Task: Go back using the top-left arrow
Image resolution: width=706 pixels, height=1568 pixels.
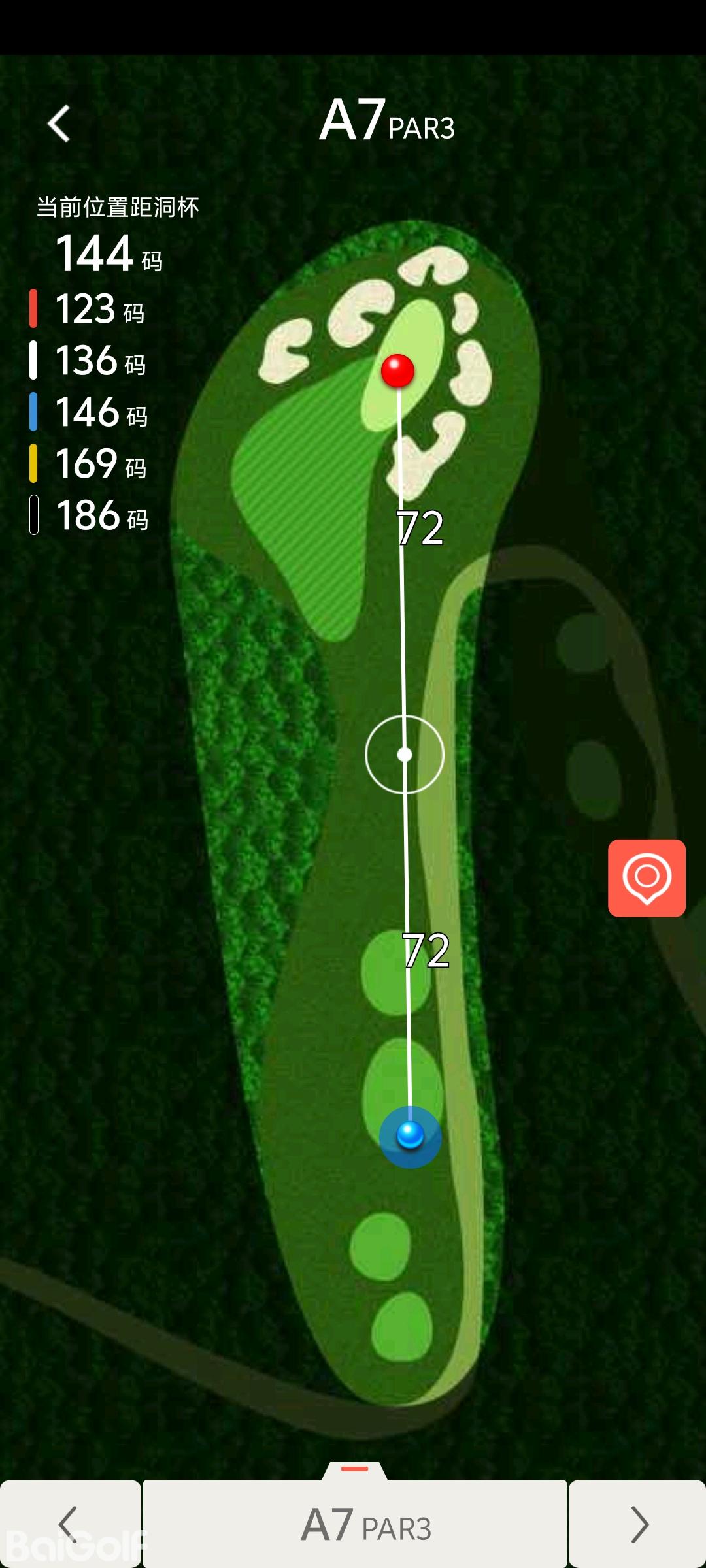Action: pyautogui.click(x=59, y=123)
